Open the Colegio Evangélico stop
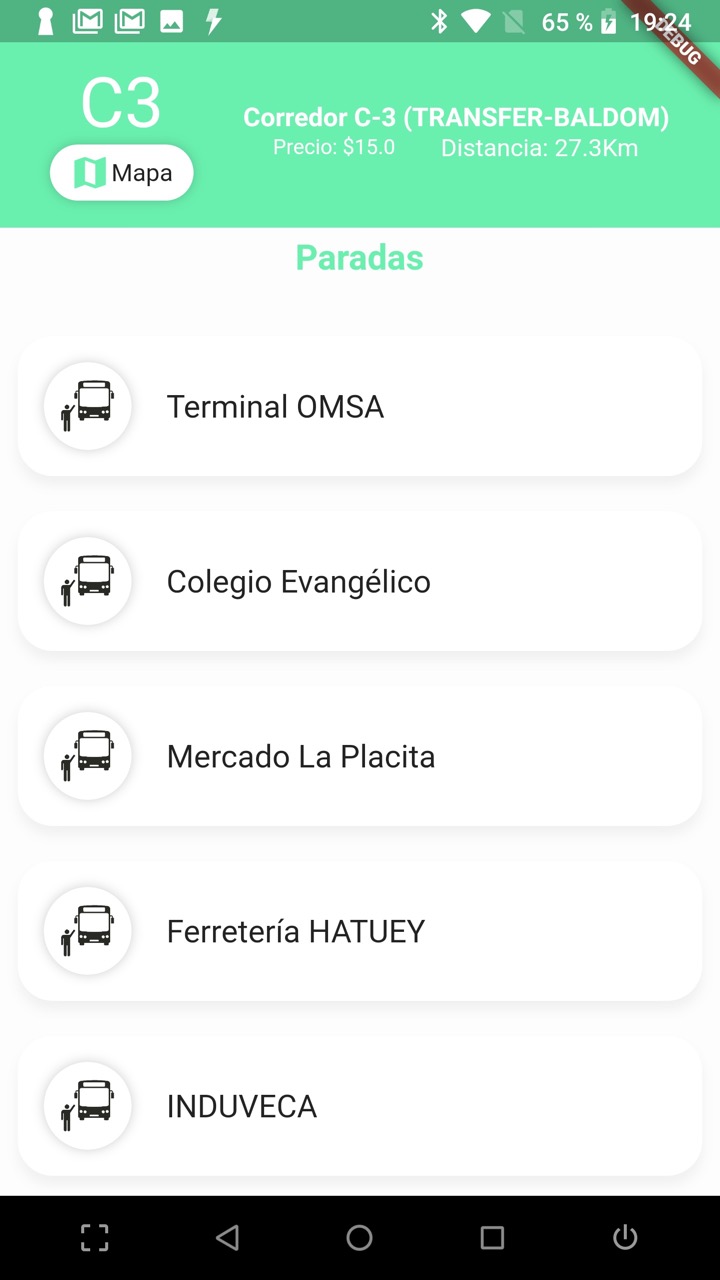The width and height of the screenshot is (720, 1280). [x=360, y=581]
